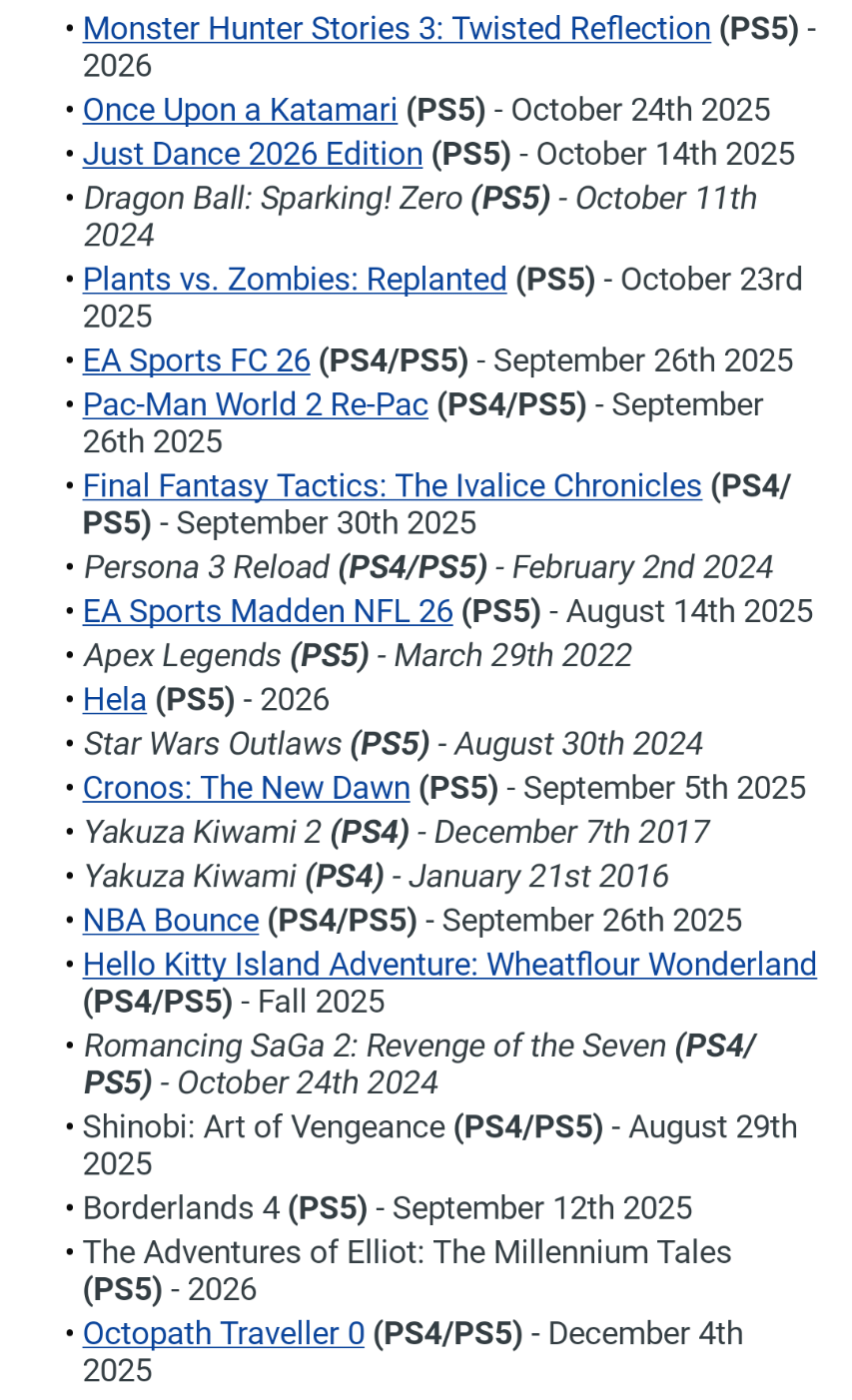Open Monster Hunter Stories 3: Twisted Reflection link
The width and height of the screenshot is (852, 1400).
click(397, 29)
